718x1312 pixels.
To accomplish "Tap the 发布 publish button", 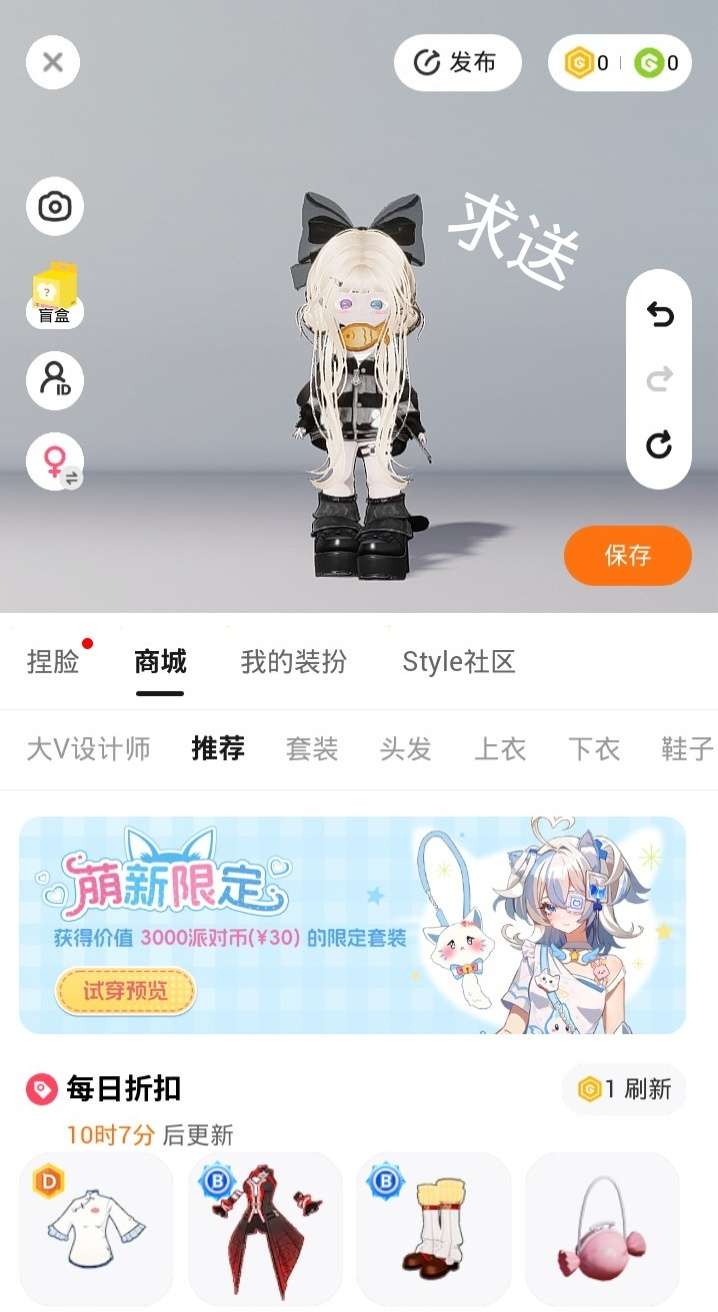I will click(x=458, y=63).
